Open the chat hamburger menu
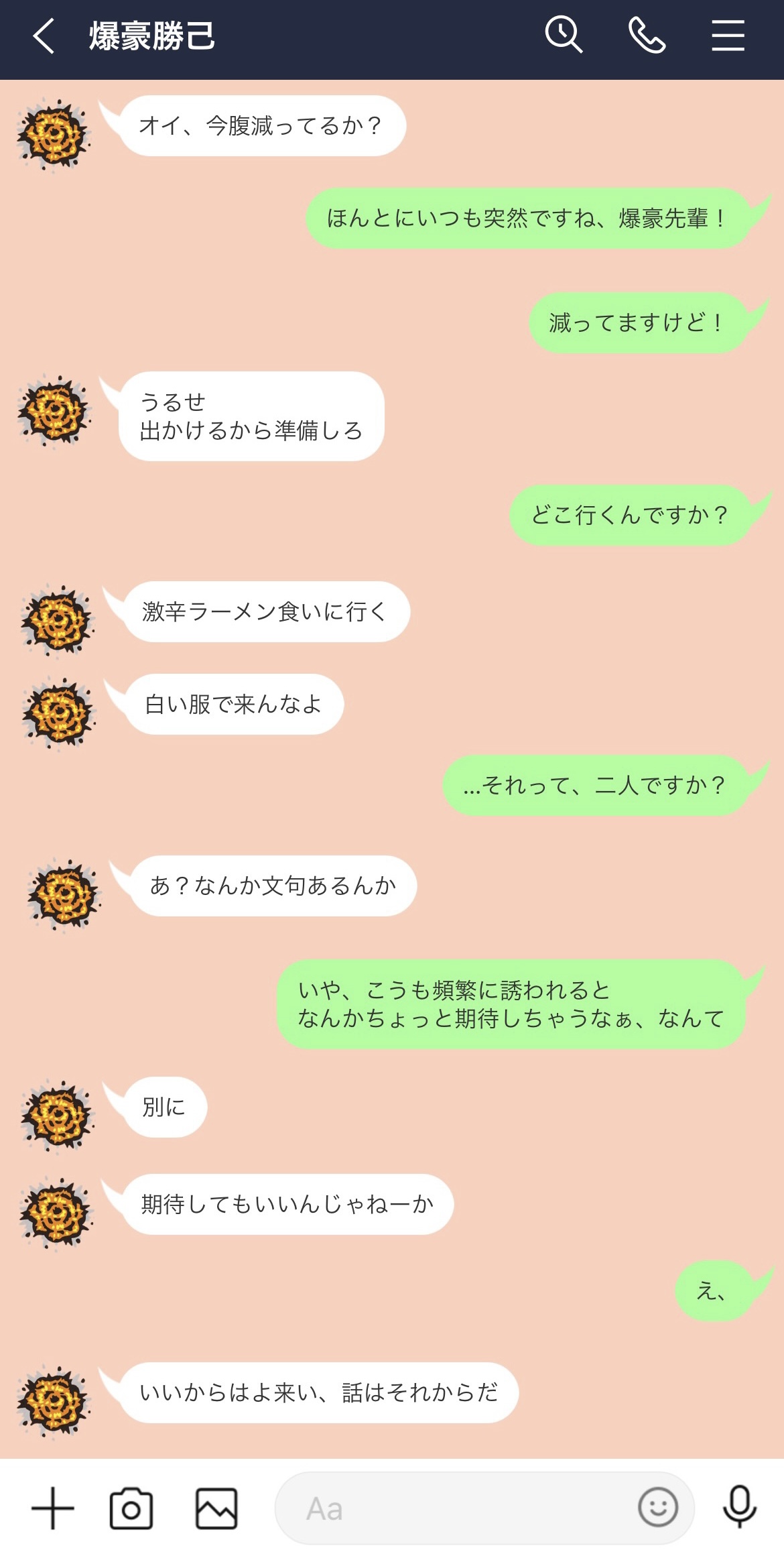Image resolution: width=784 pixels, height=1562 pixels. 728,36
